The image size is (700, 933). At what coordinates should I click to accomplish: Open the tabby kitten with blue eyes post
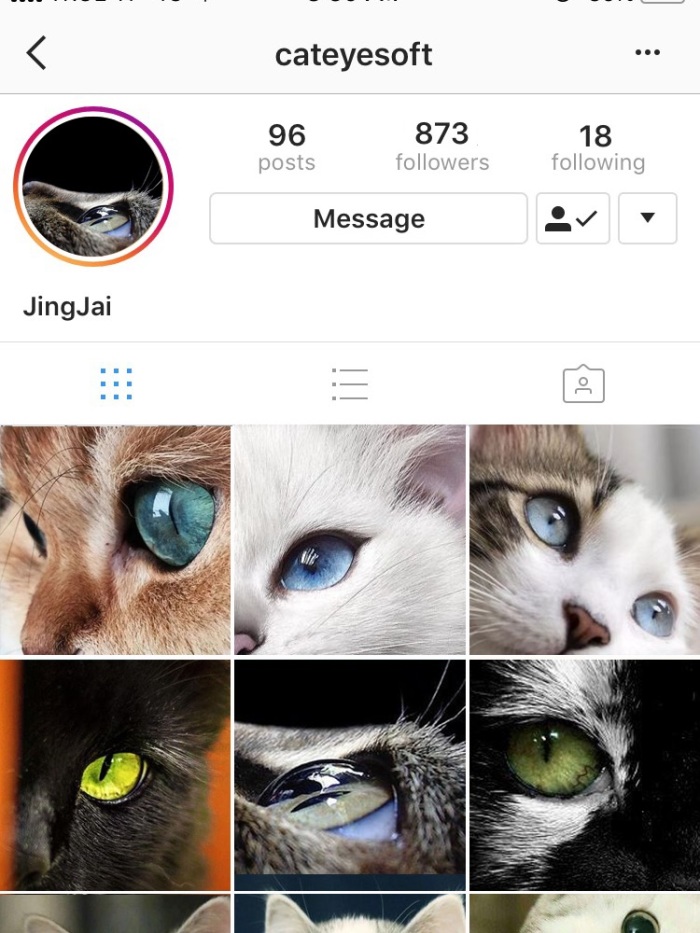click(x=584, y=540)
